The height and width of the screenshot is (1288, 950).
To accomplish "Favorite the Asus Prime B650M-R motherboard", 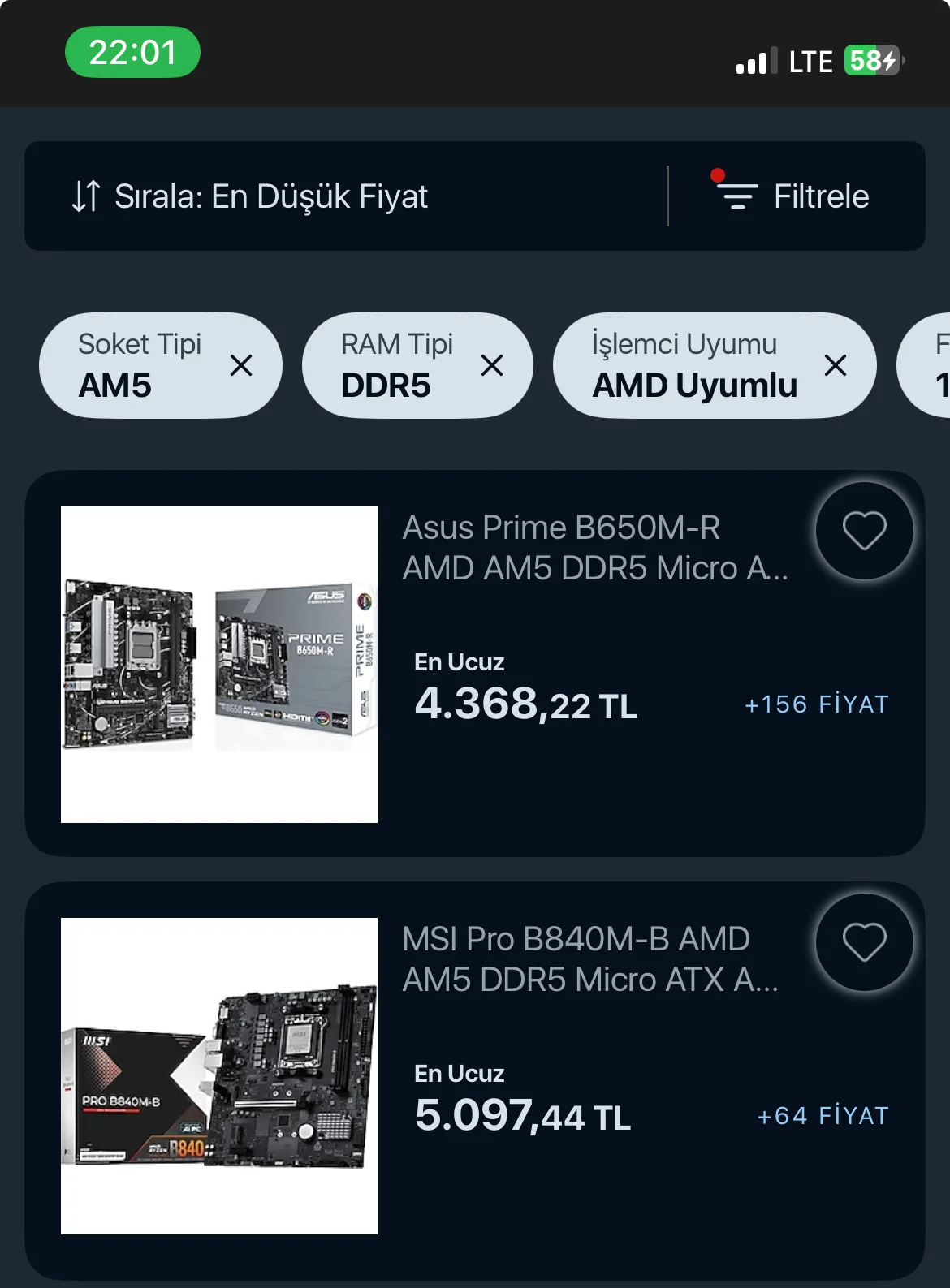I will 864,532.
